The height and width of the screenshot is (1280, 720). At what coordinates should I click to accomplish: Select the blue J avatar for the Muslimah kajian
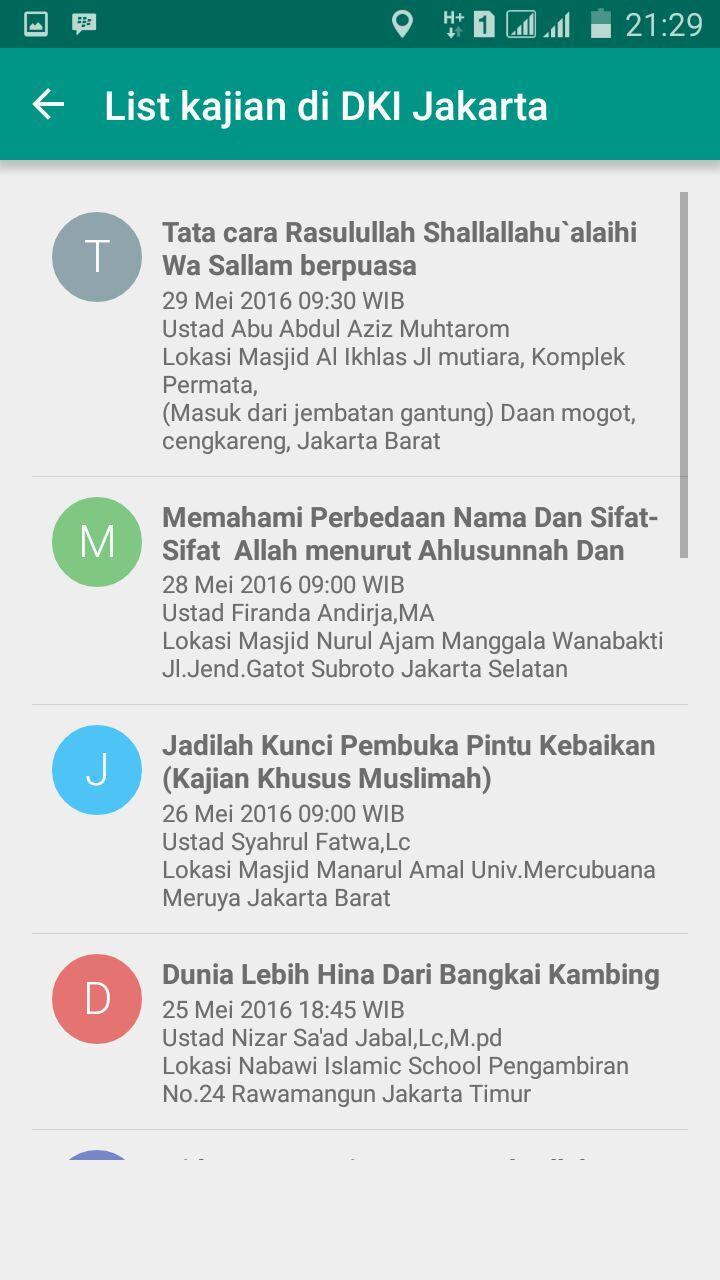point(97,770)
